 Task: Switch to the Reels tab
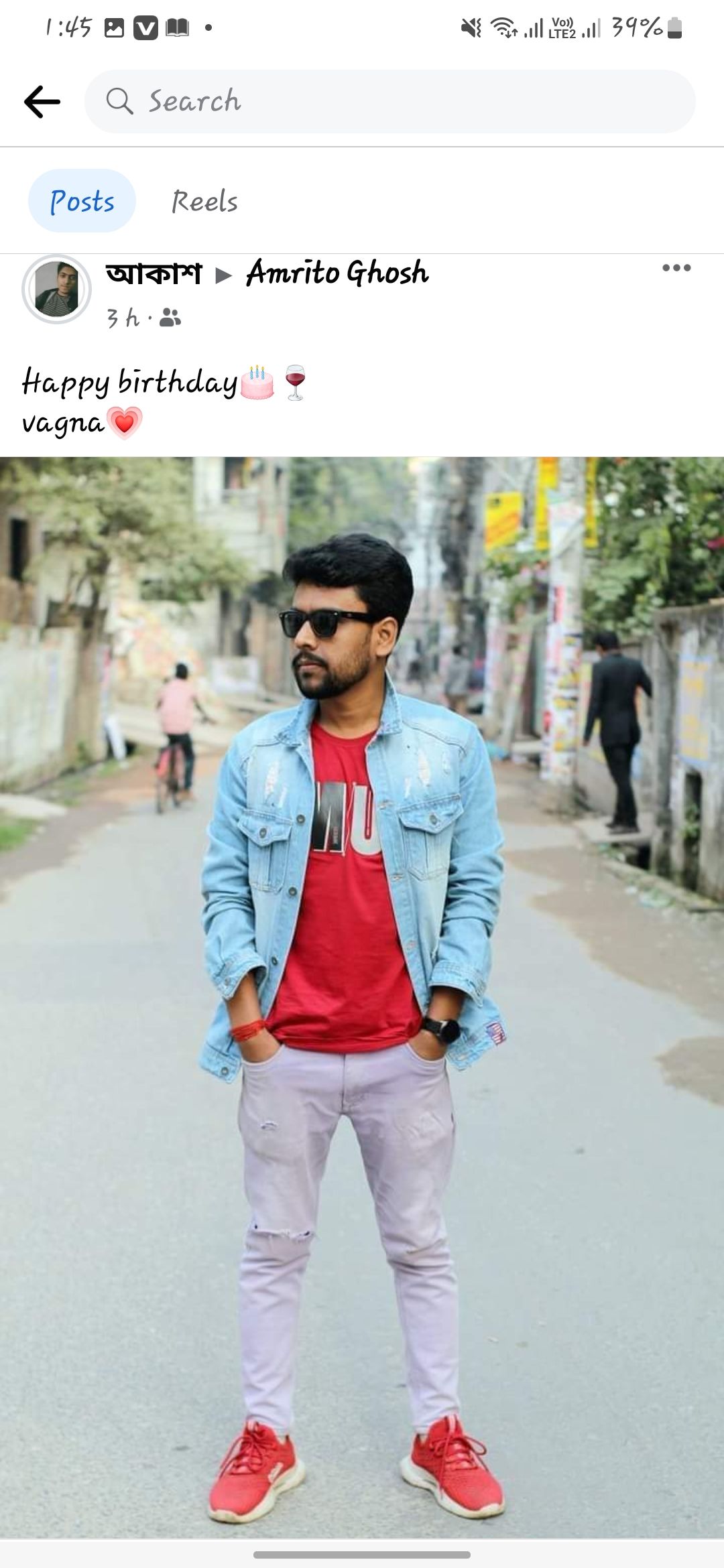click(x=204, y=201)
